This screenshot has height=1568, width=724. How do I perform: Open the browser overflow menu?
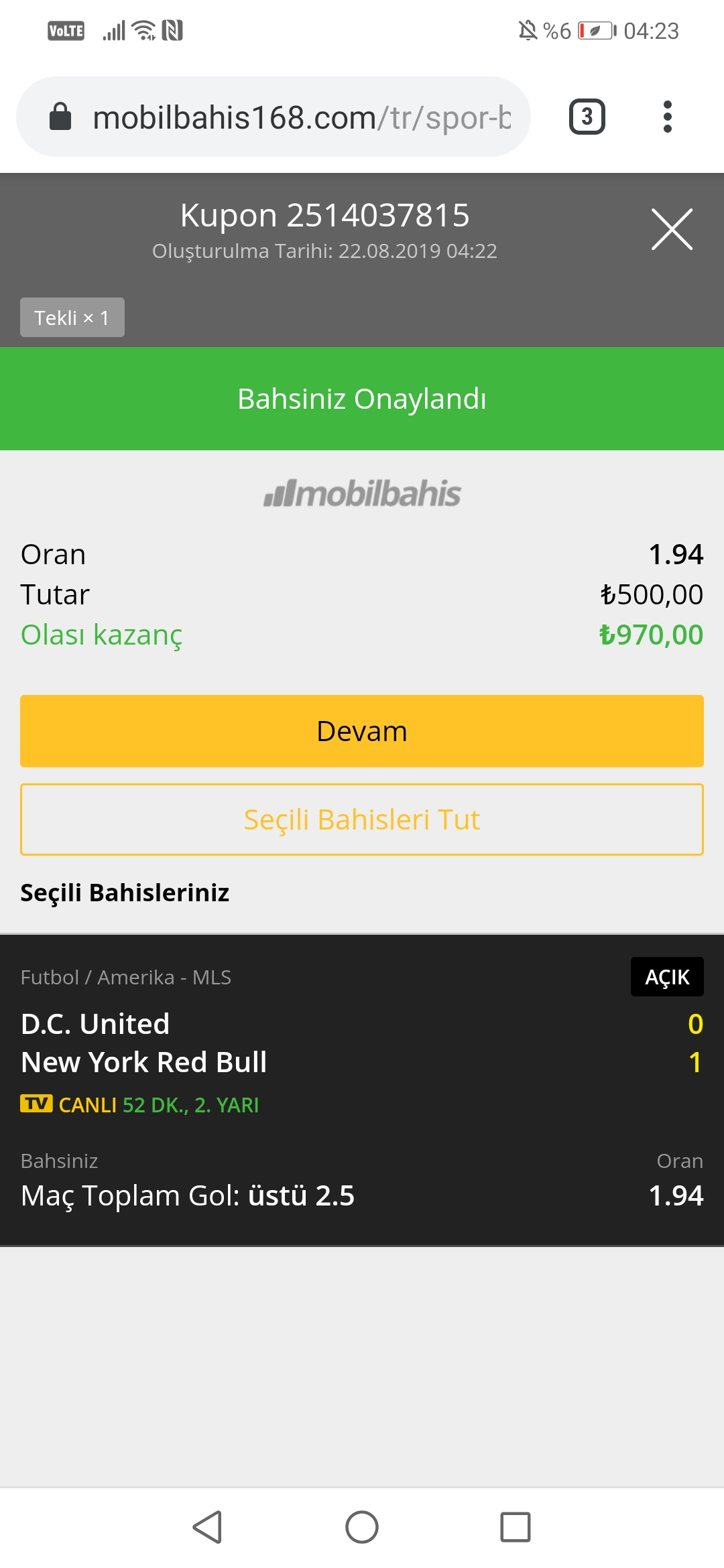[667, 117]
